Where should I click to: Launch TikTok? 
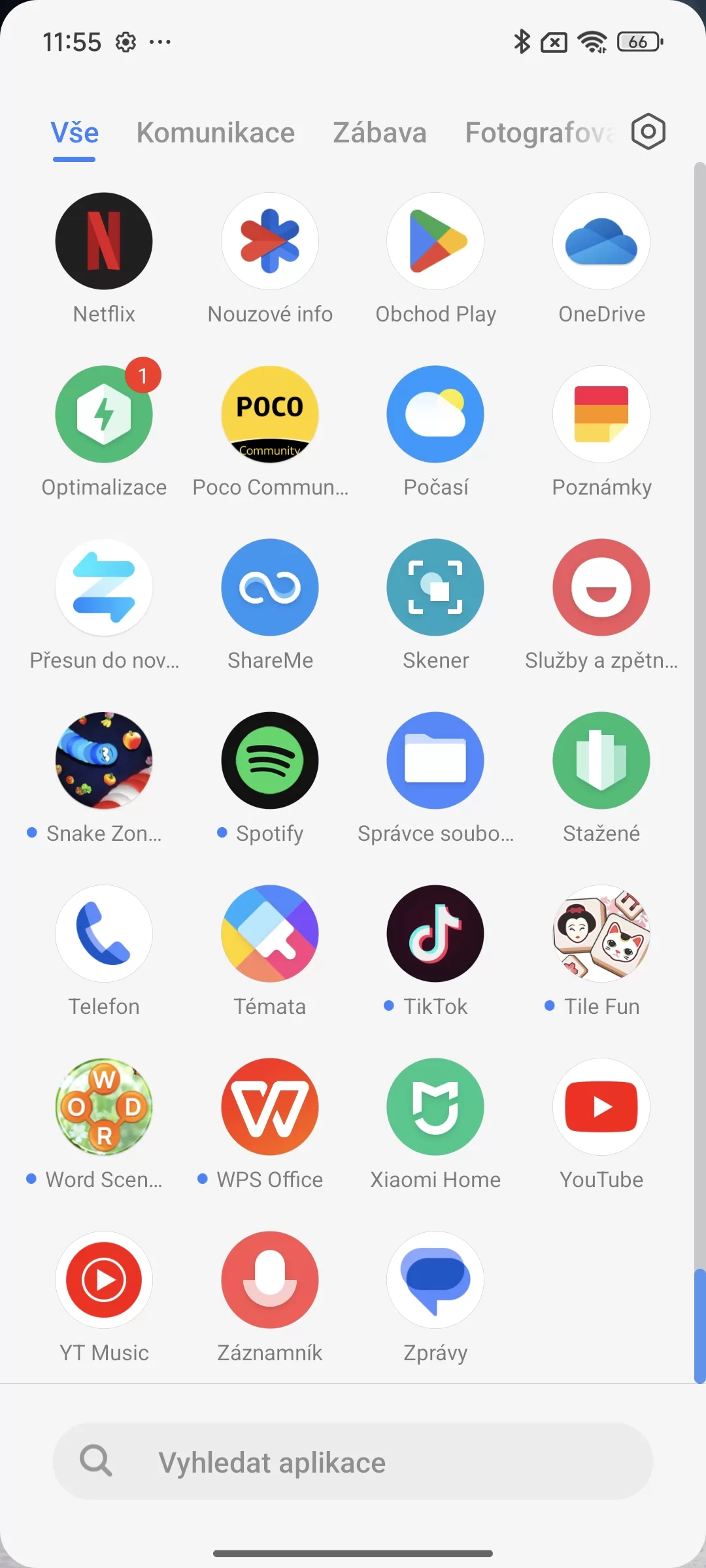435,934
